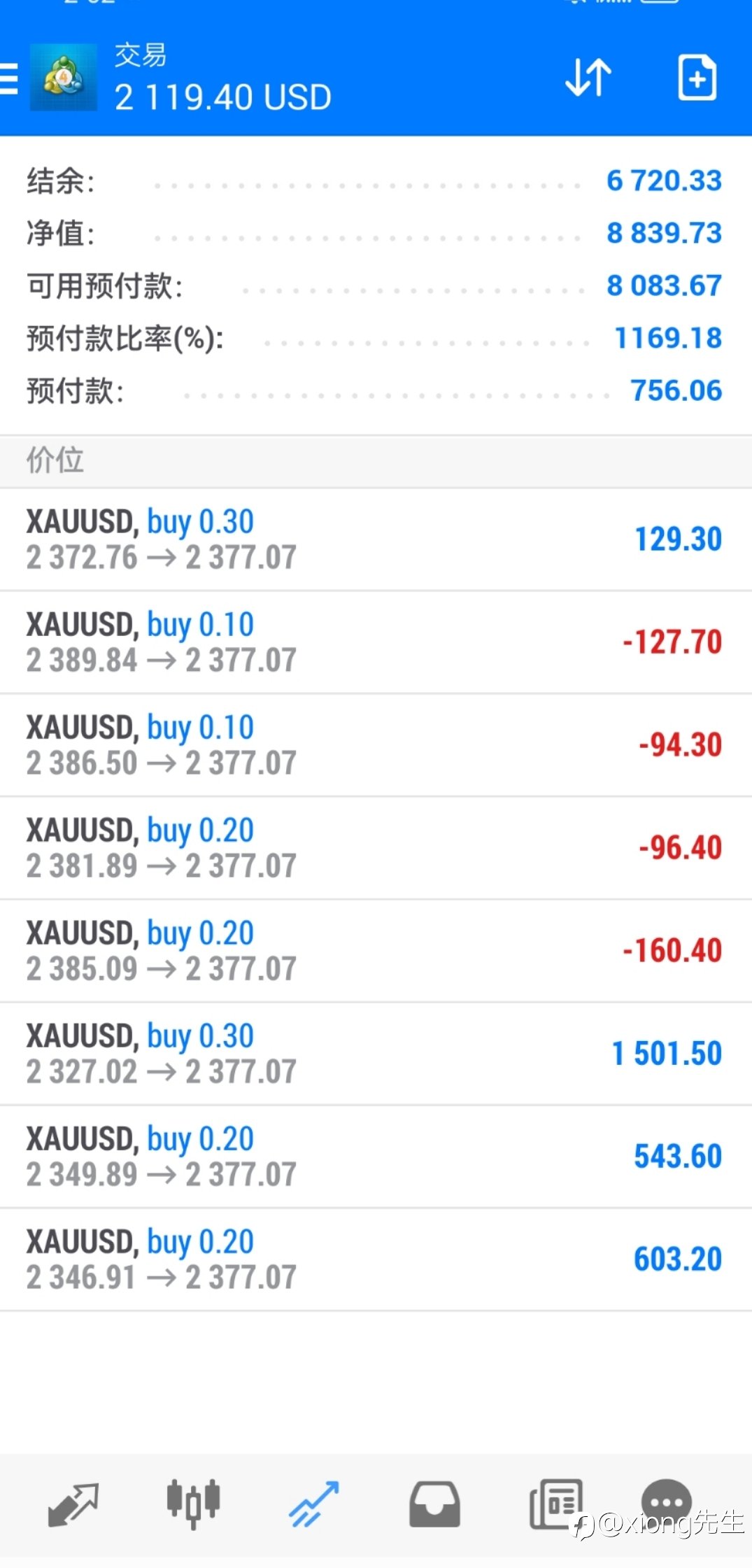Tap the sort arrows icon

click(x=588, y=78)
